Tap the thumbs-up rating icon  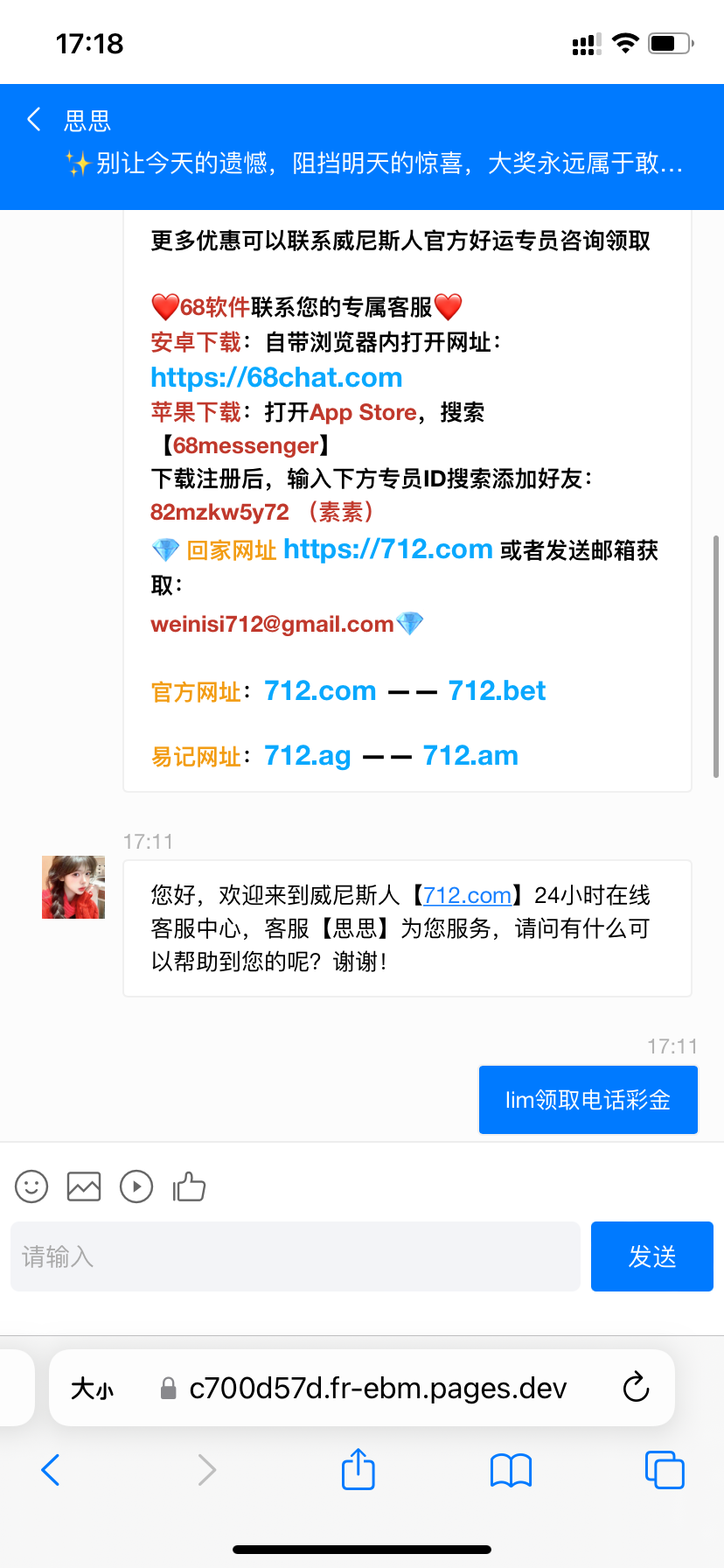189,1186
